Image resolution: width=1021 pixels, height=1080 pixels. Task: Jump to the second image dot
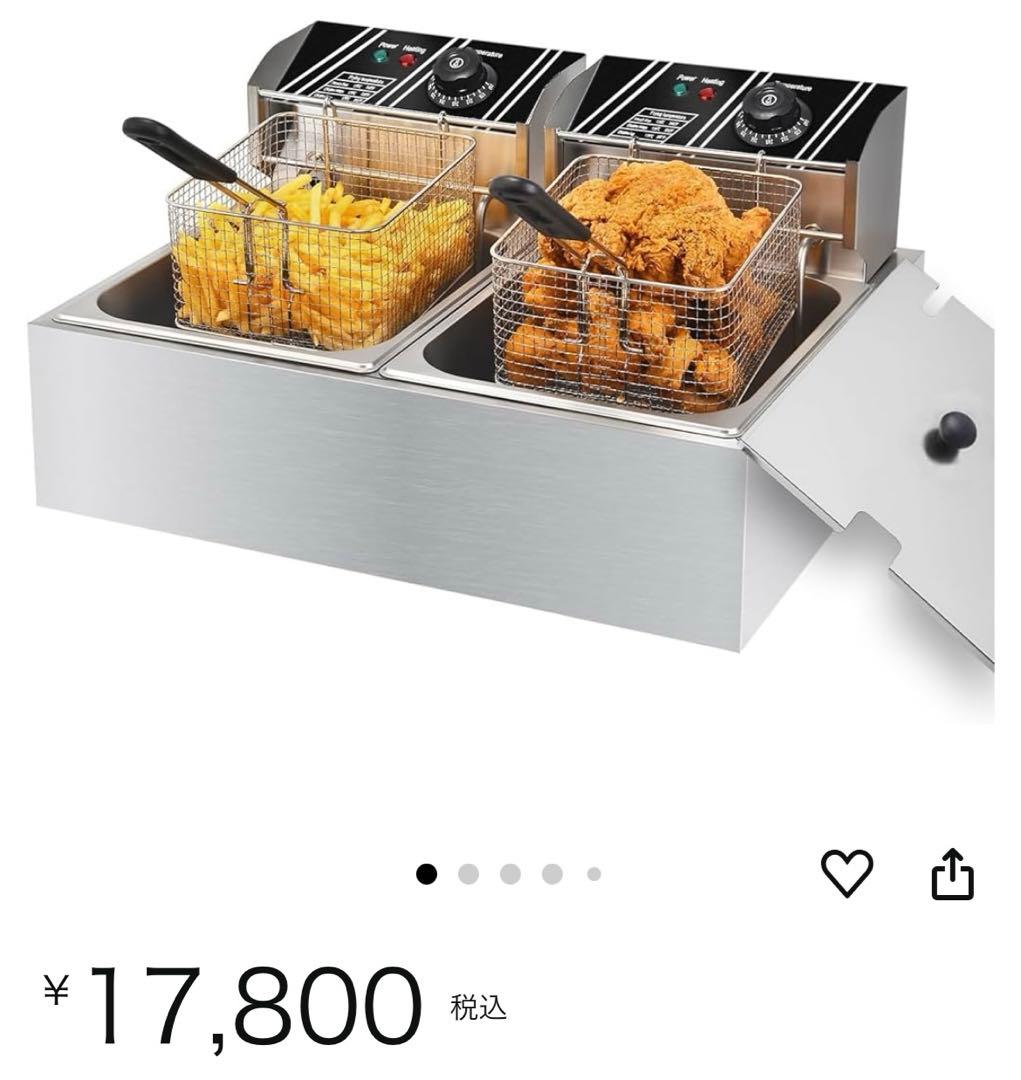(x=468, y=874)
